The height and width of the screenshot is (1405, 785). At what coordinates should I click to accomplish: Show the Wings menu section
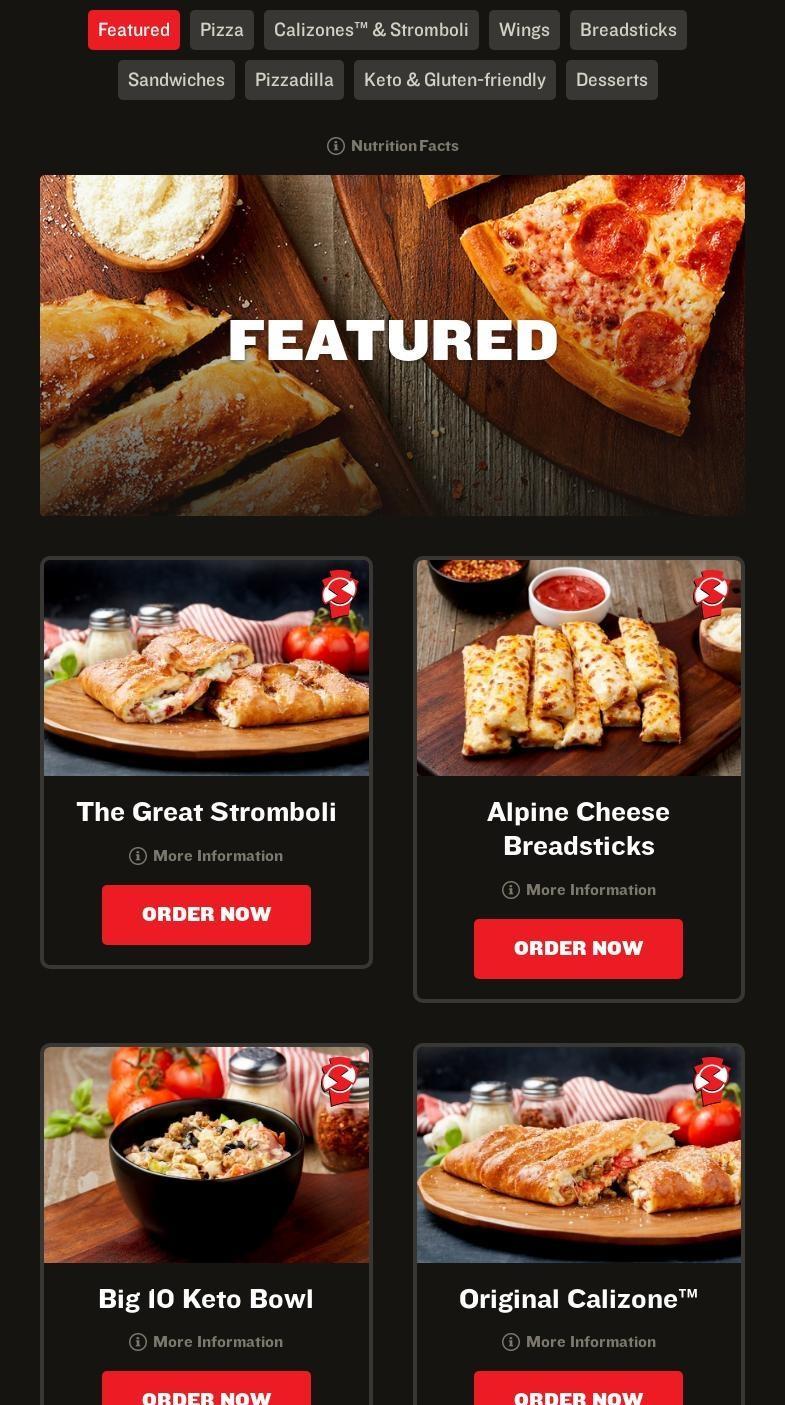524,30
